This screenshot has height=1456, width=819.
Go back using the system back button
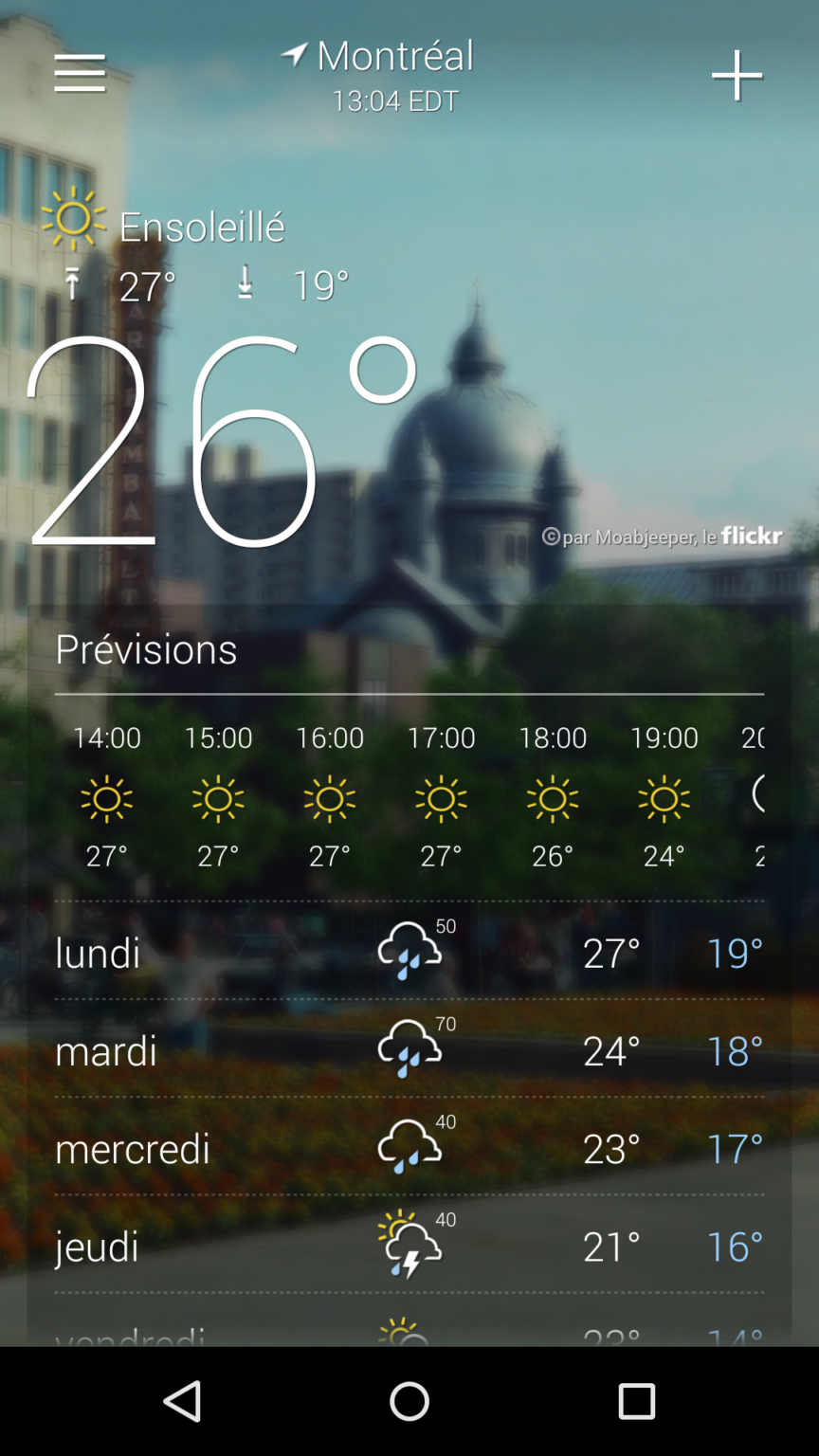(182, 1400)
